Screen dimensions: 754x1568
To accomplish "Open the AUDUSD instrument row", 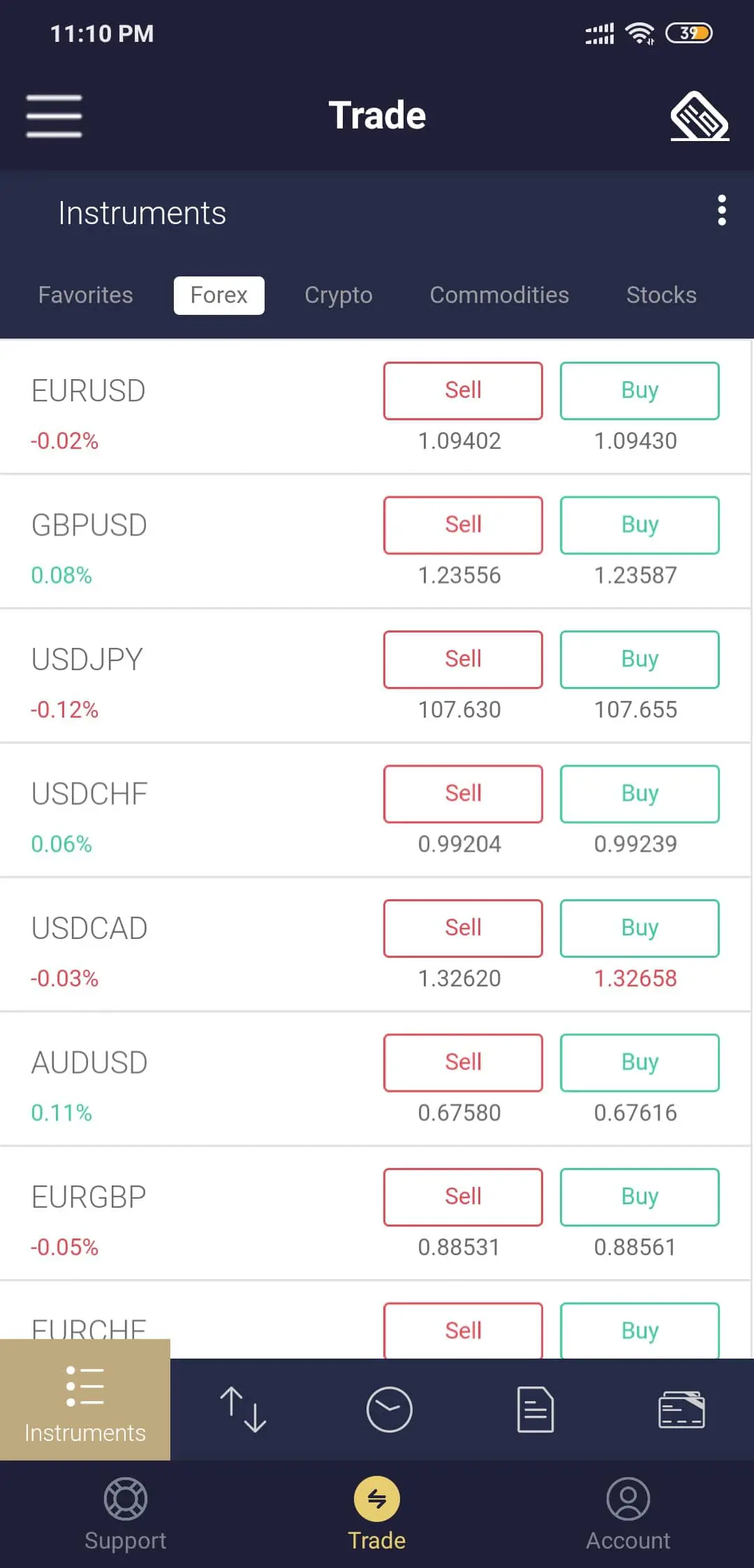I will [89, 1062].
